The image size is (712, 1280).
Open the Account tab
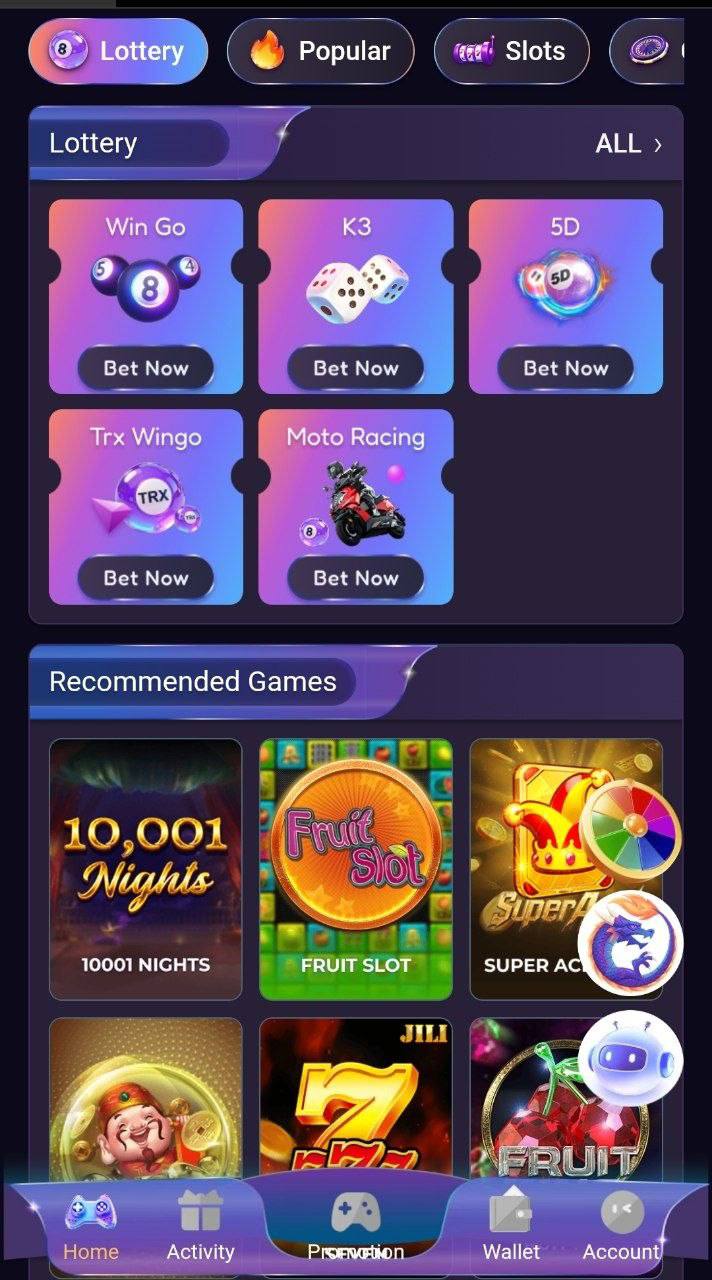(x=621, y=1228)
